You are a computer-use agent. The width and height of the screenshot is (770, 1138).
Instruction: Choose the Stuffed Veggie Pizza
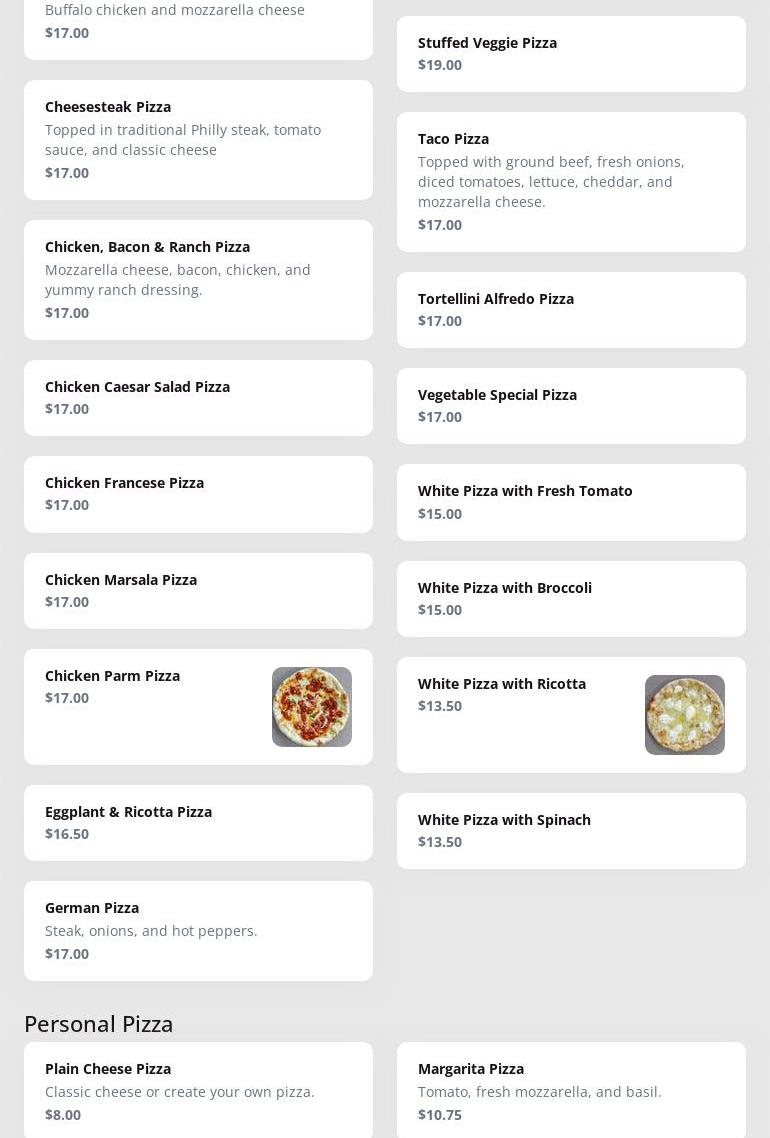point(571,53)
